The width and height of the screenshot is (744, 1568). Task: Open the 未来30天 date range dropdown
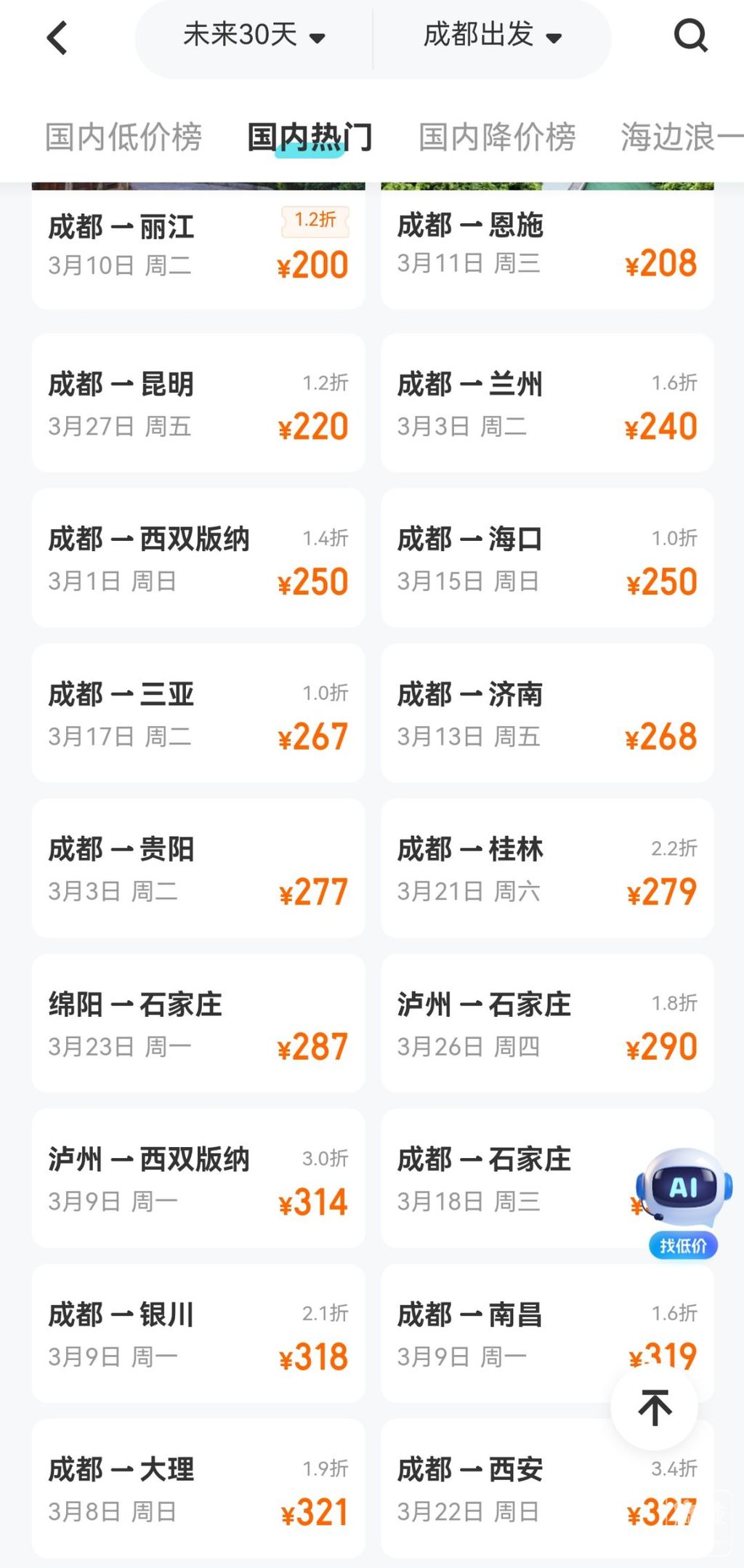coord(254,36)
